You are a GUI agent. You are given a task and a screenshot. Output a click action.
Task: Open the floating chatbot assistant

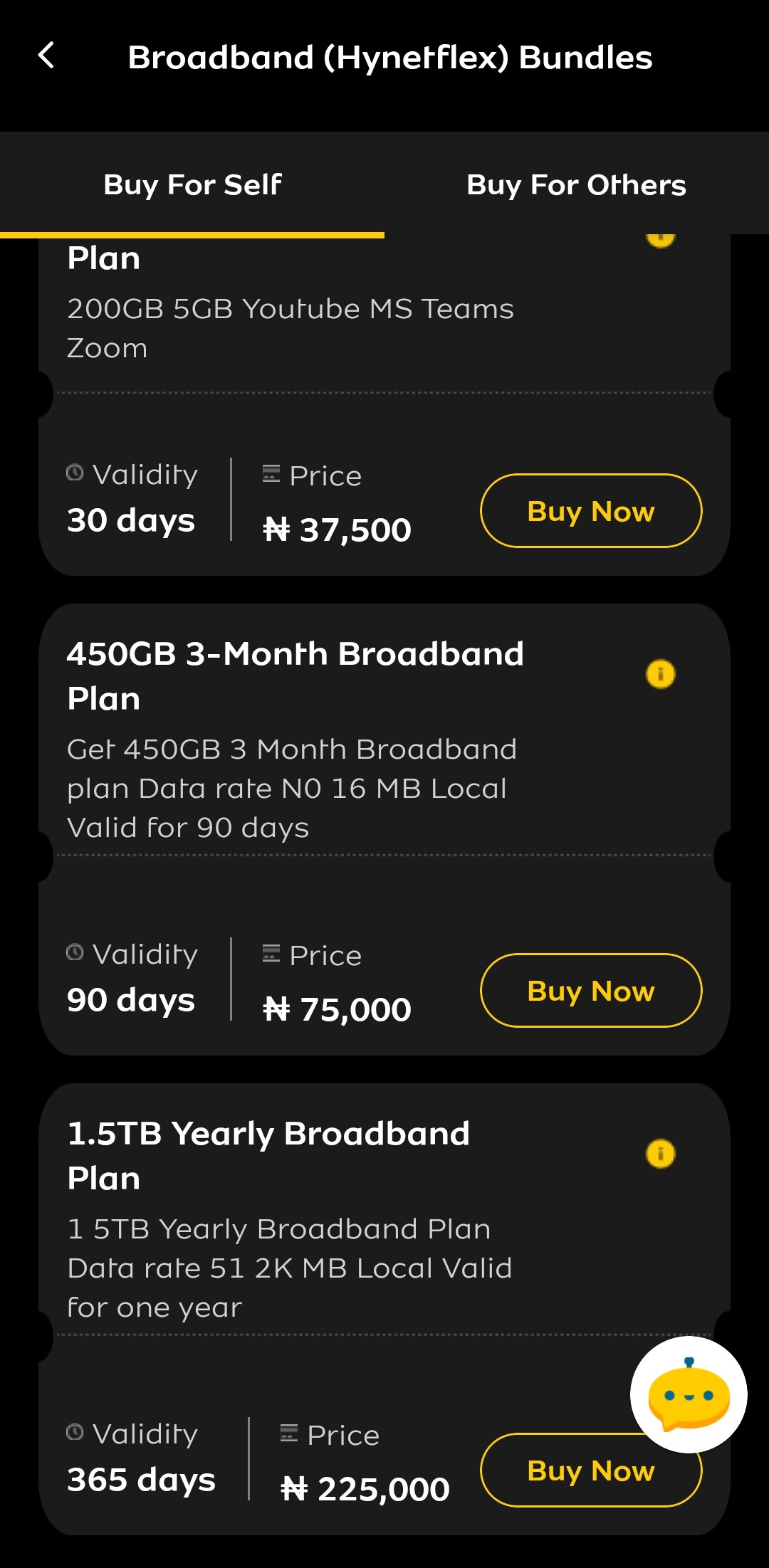click(x=689, y=1394)
